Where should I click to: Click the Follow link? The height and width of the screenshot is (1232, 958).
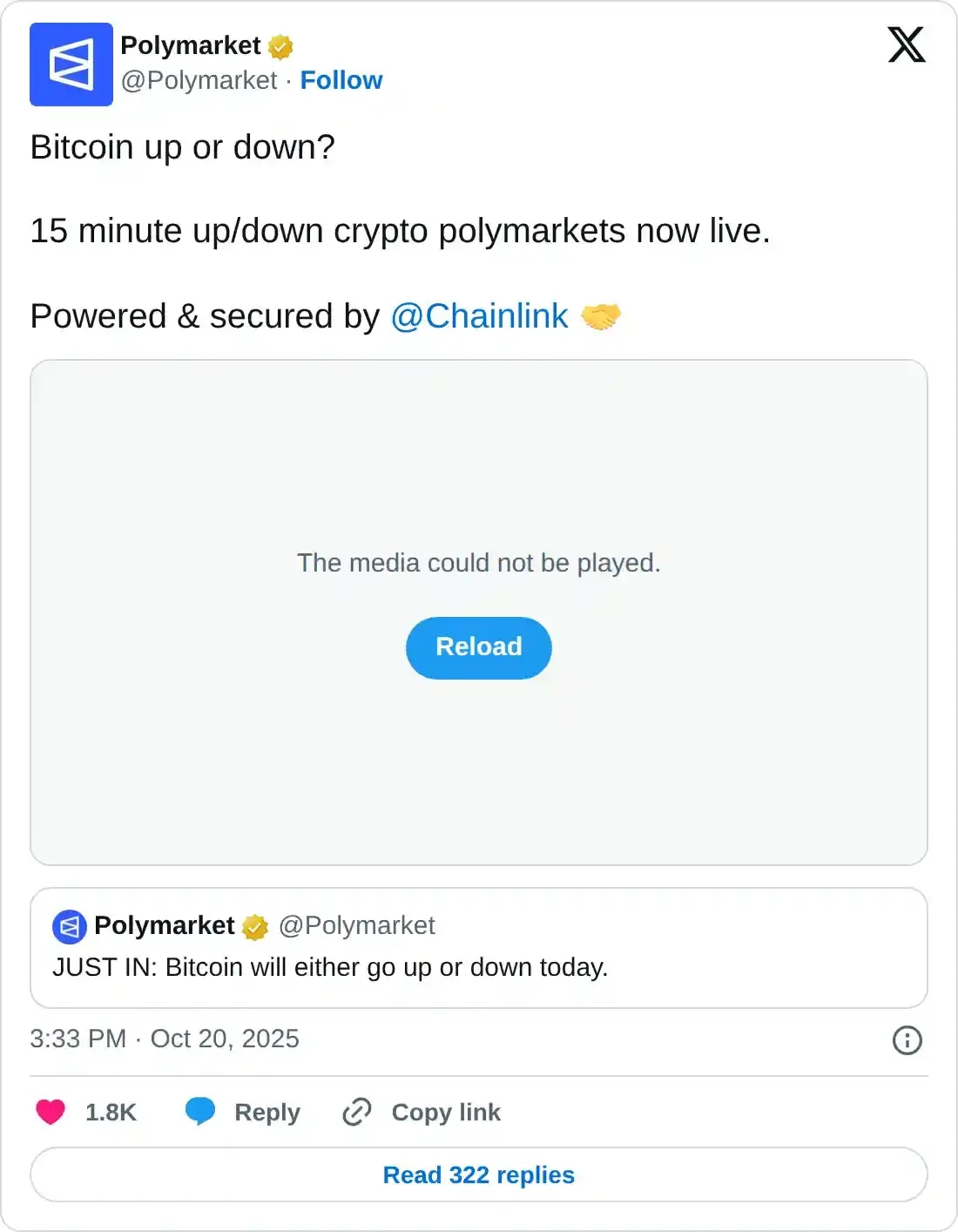click(341, 80)
